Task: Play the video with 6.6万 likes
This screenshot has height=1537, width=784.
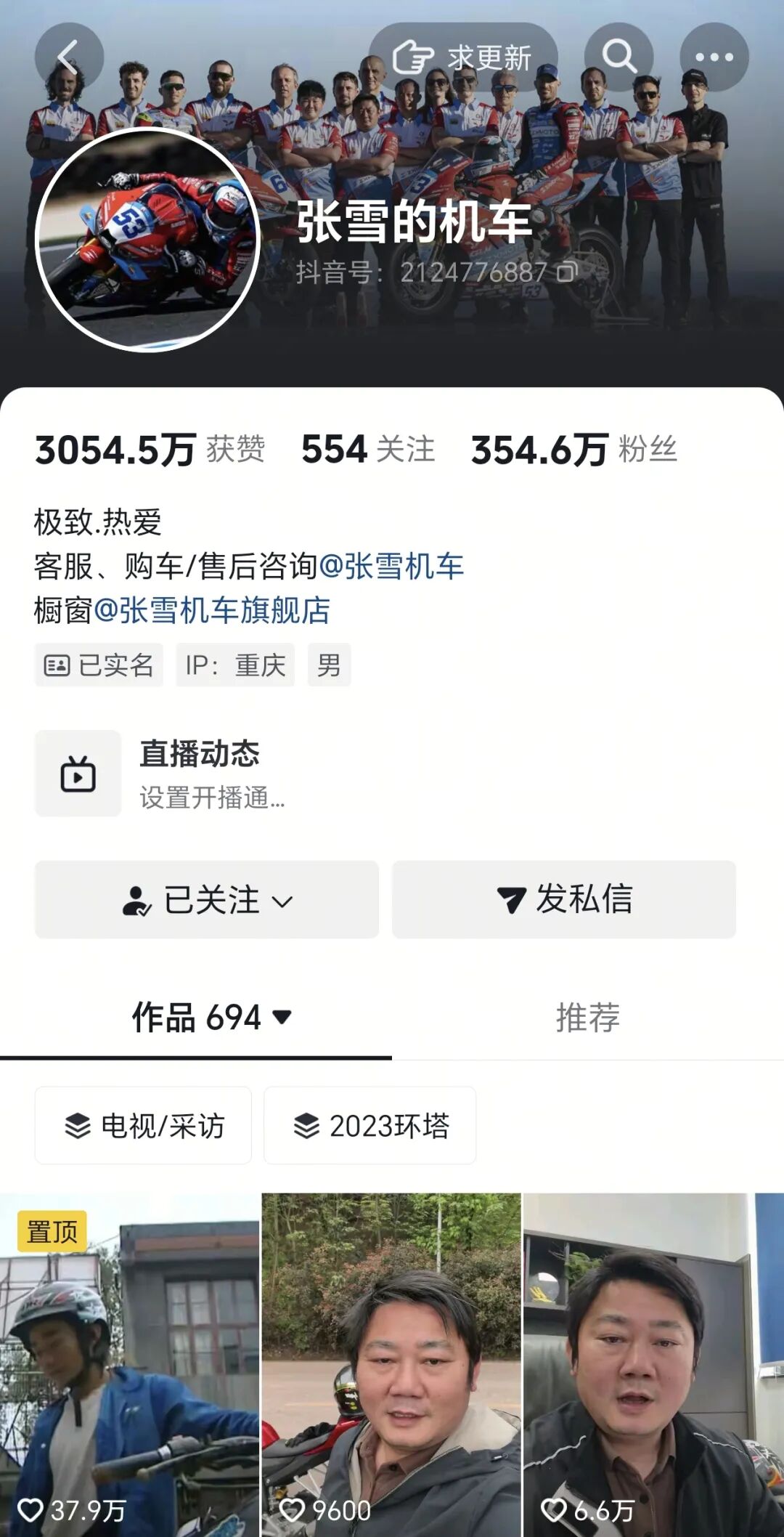Action: pos(653,1366)
